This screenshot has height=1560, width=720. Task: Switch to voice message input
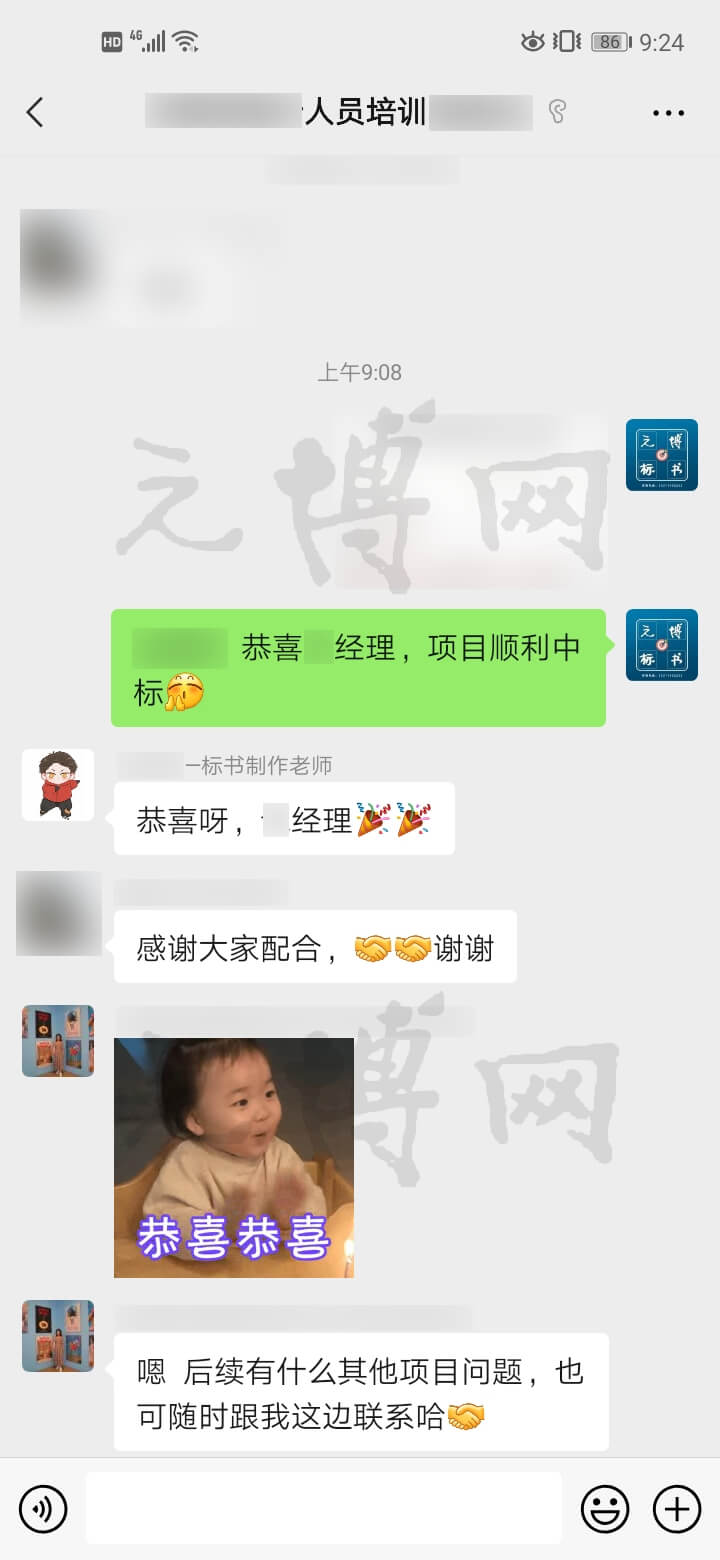point(43,1508)
